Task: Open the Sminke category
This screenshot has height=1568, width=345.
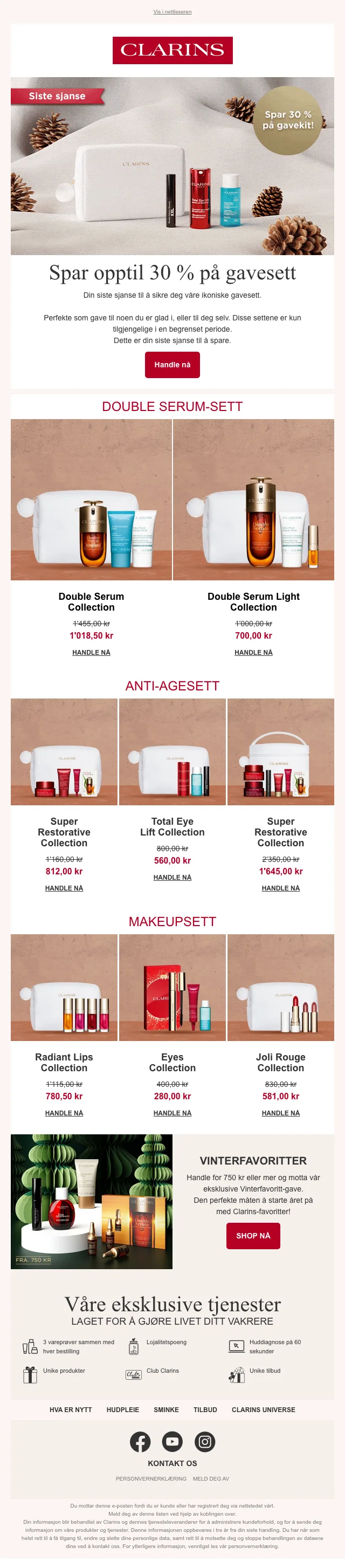Action: [166, 1410]
